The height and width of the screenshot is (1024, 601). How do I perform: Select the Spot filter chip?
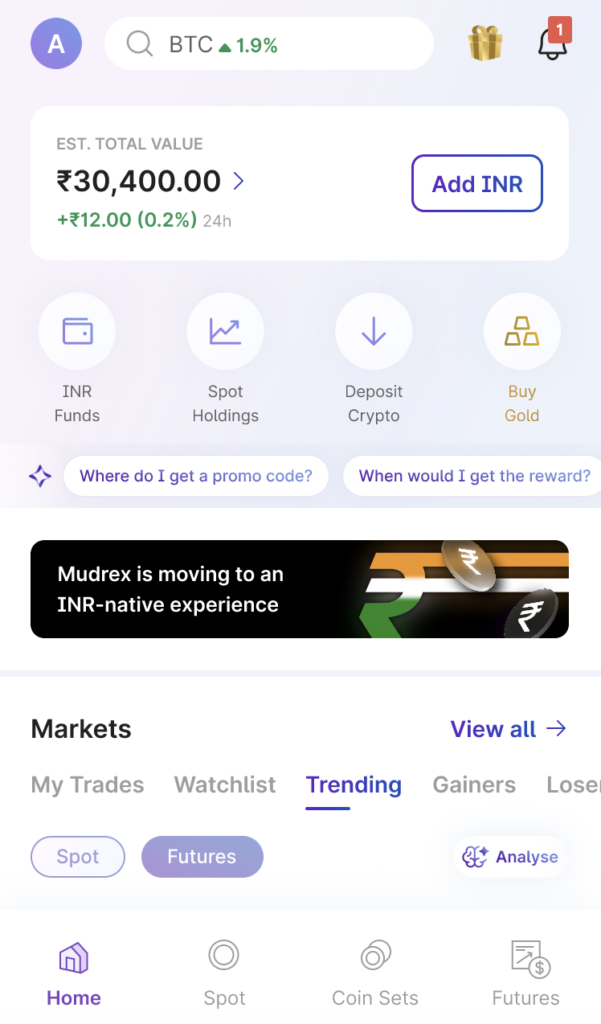click(78, 857)
